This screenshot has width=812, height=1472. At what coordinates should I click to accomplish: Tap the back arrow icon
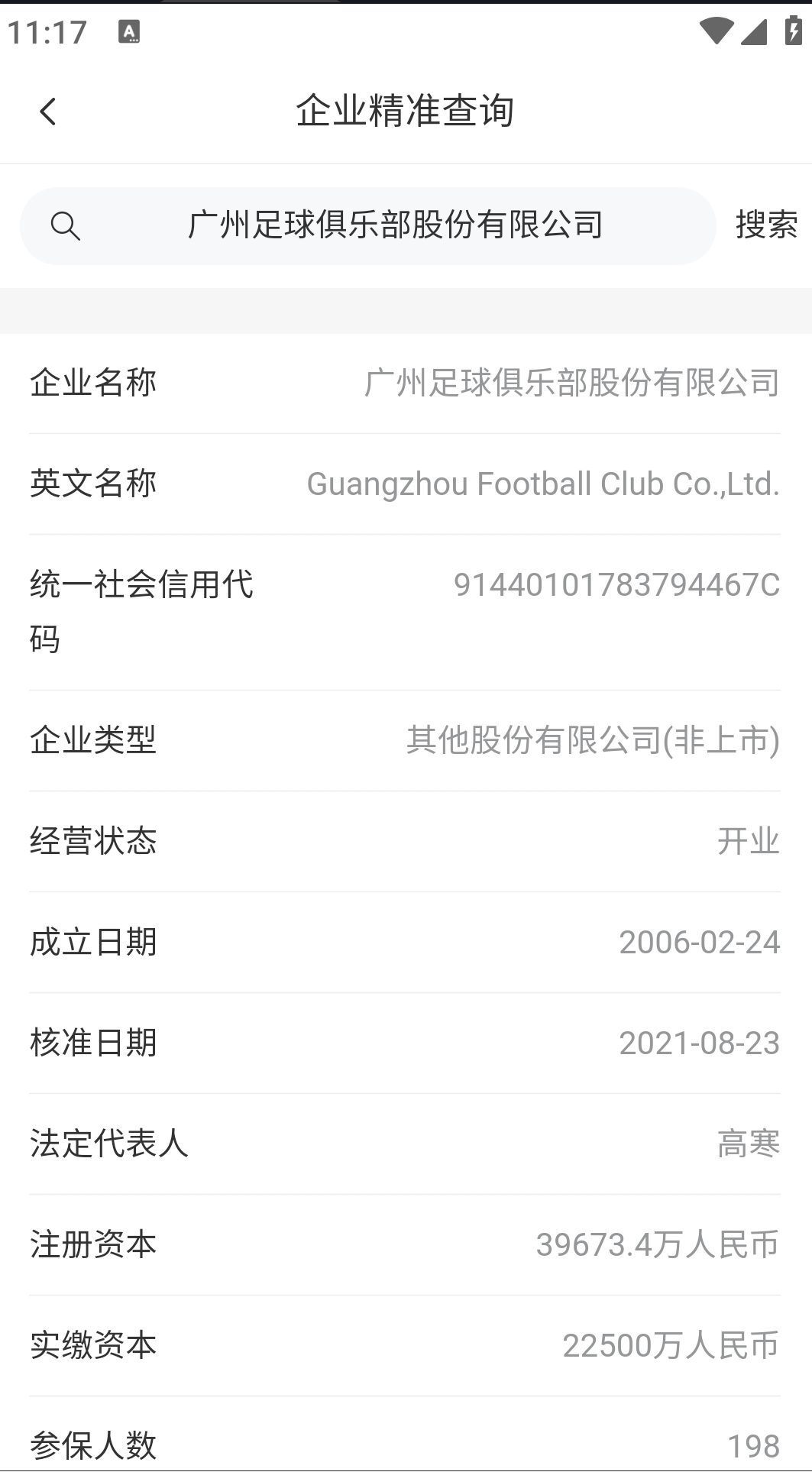[49, 111]
